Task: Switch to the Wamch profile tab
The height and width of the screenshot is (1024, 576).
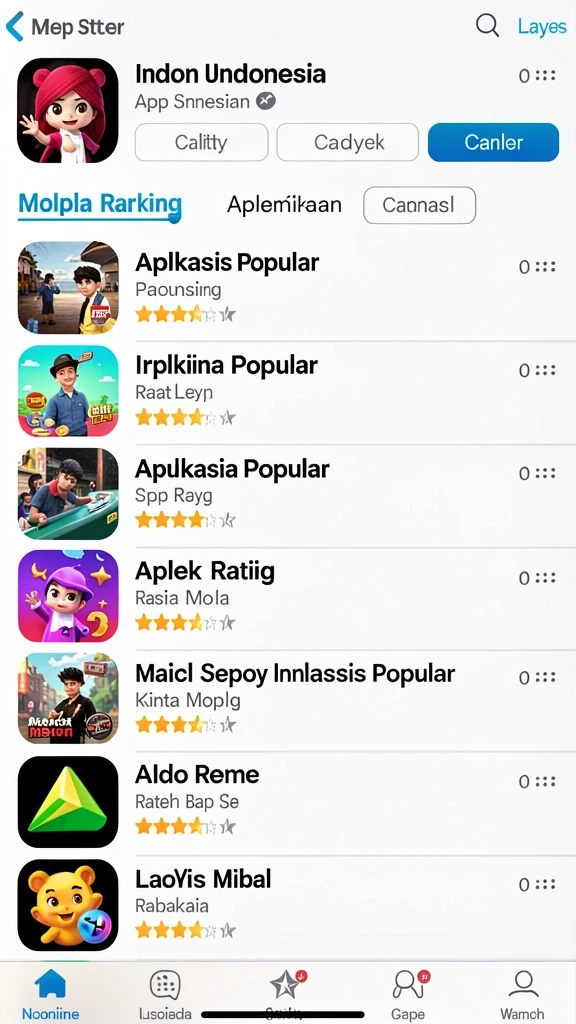Action: pyautogui.click(x=522, y=993)
